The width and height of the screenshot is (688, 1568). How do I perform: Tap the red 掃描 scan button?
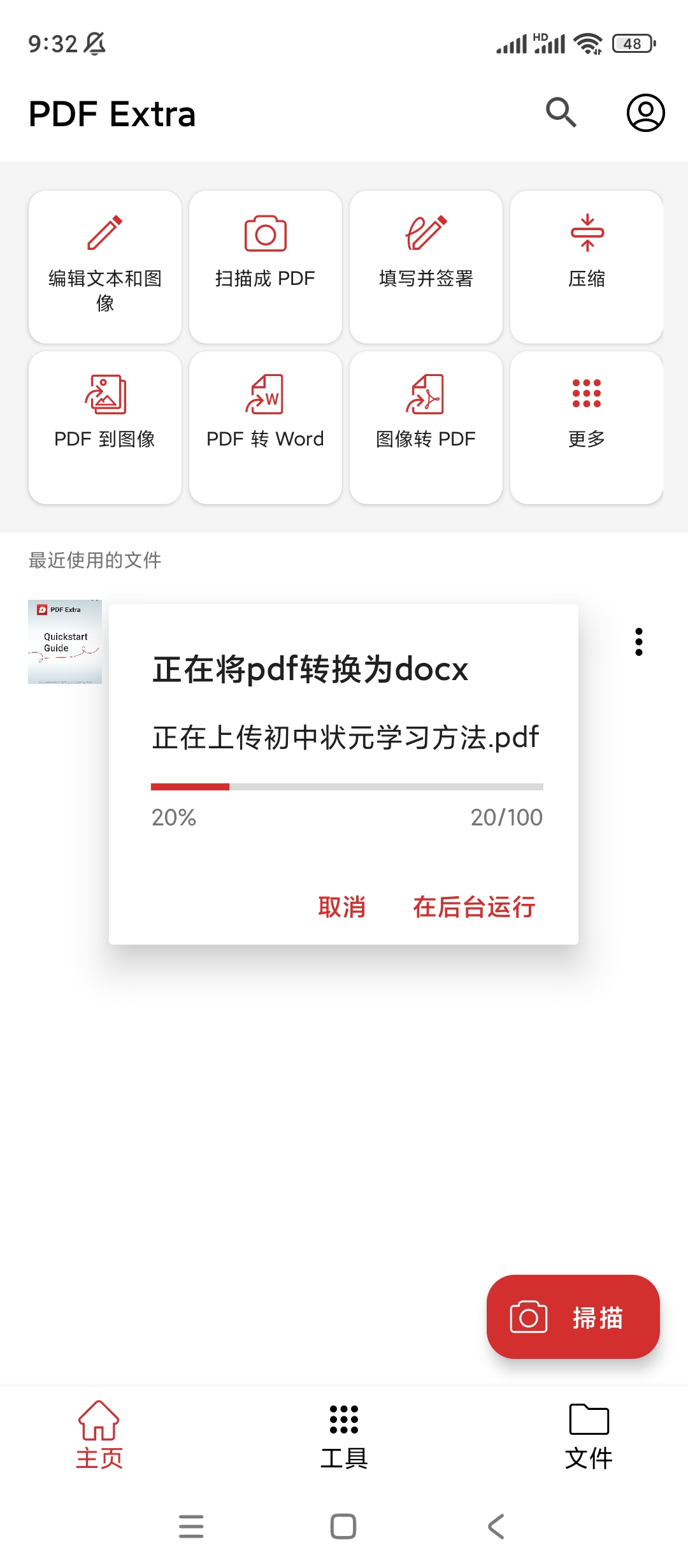(573, 1317)
